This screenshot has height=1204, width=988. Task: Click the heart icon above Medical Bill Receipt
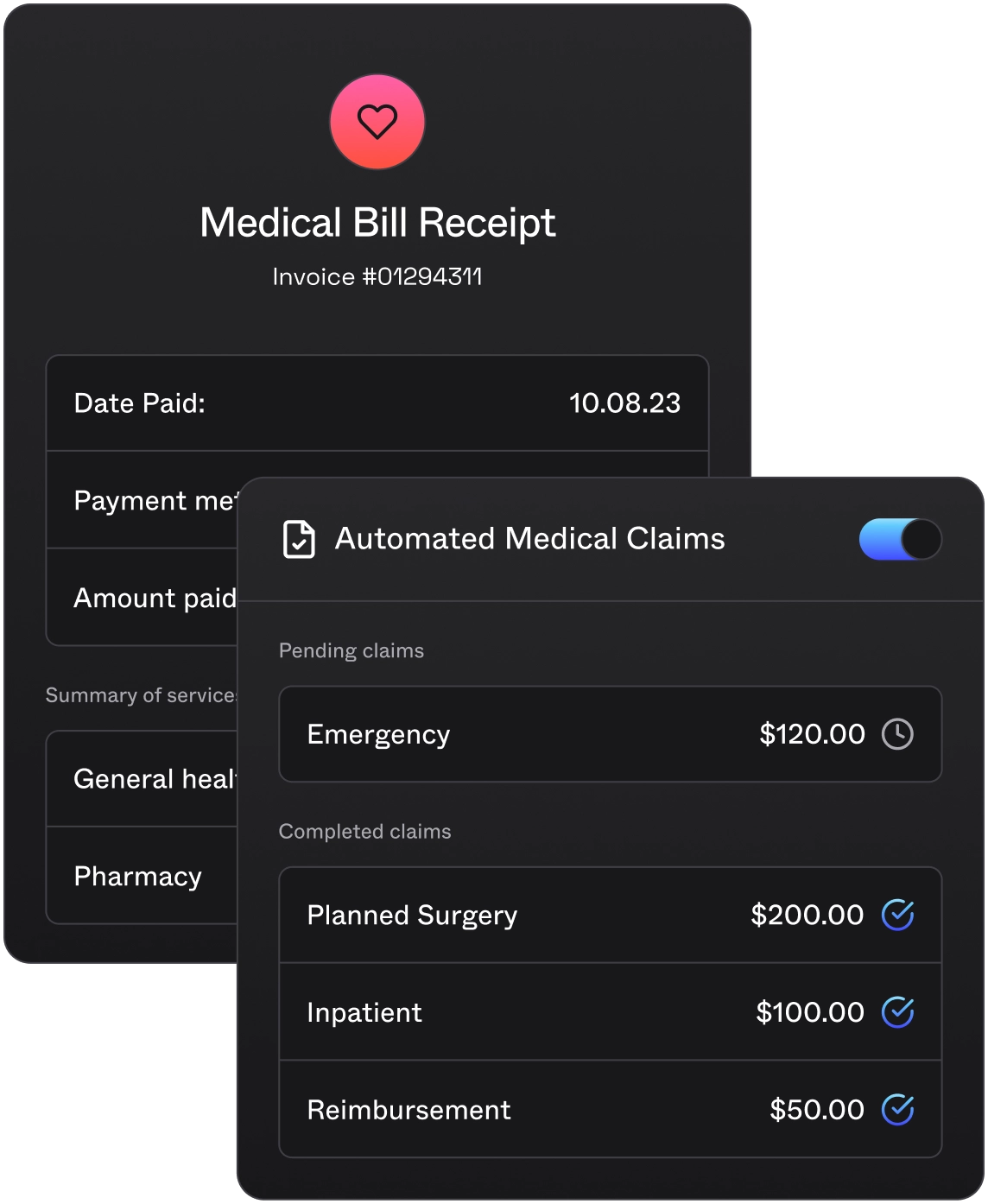377,121
